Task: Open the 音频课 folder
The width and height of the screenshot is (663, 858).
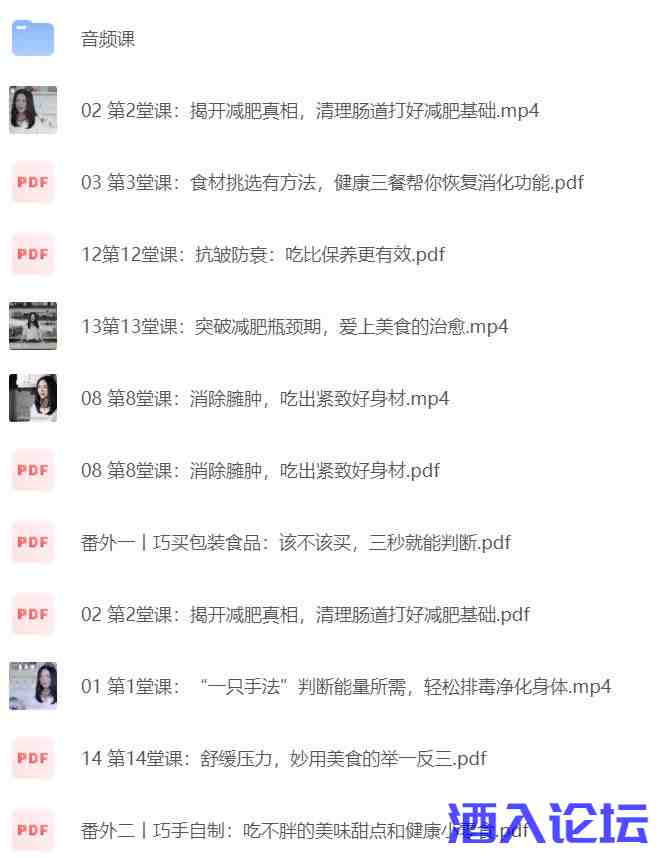Action: pyautogui.click(x=108, y=39)
